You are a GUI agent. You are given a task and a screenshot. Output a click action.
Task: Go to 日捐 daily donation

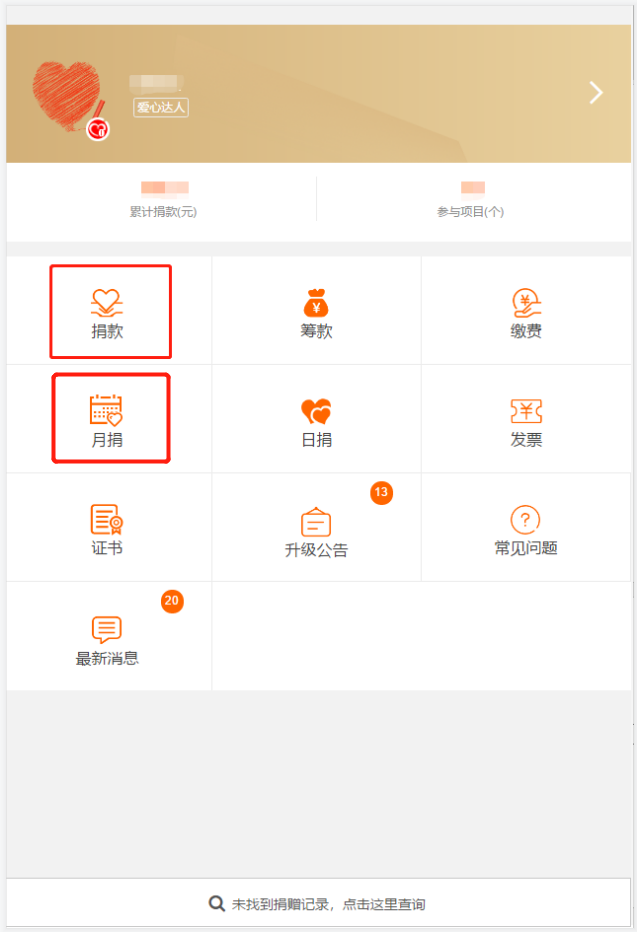[316, 420]
